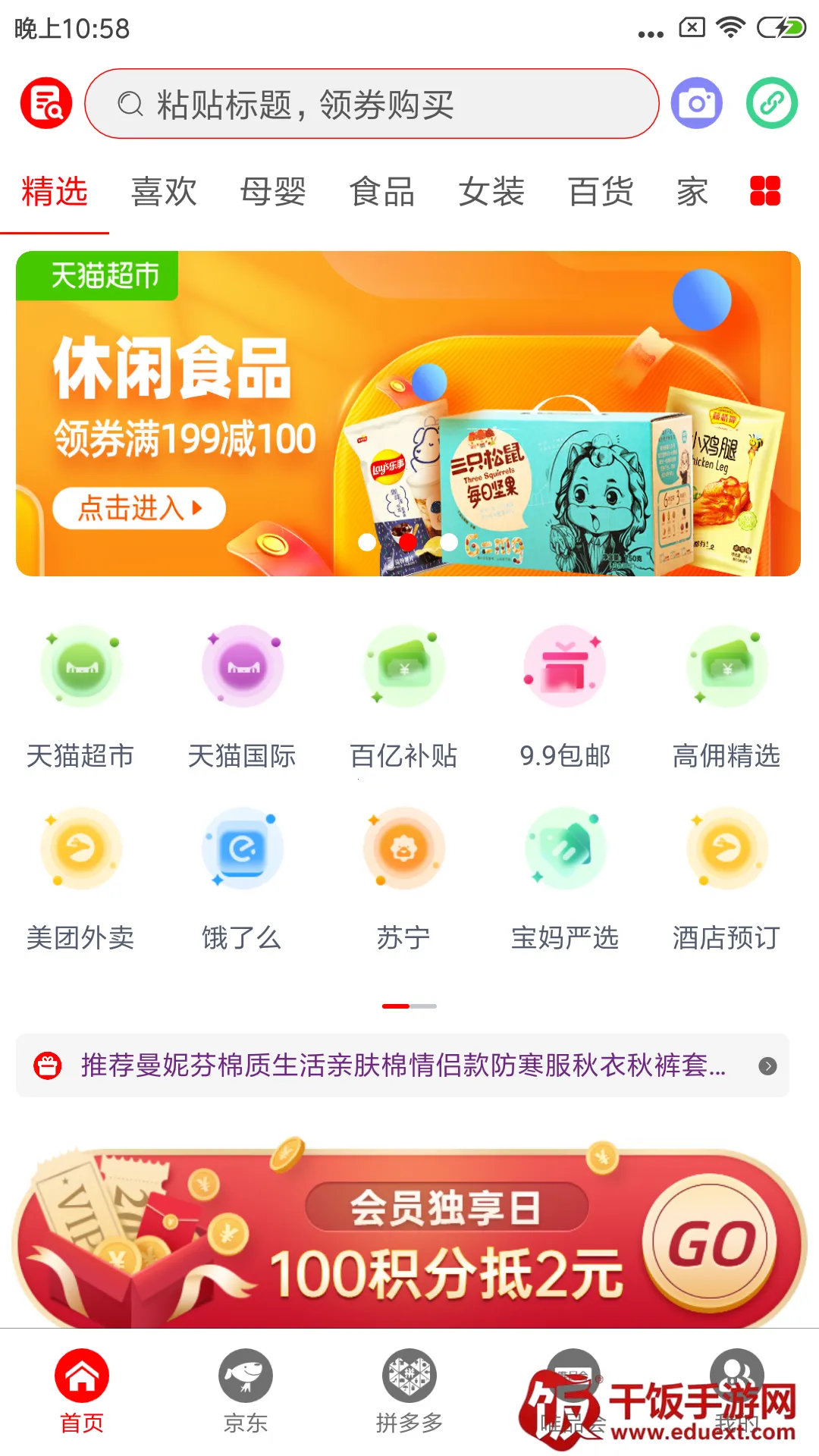Open 饿了么 shortcut
819x1456 pixels.
[242, 878]
